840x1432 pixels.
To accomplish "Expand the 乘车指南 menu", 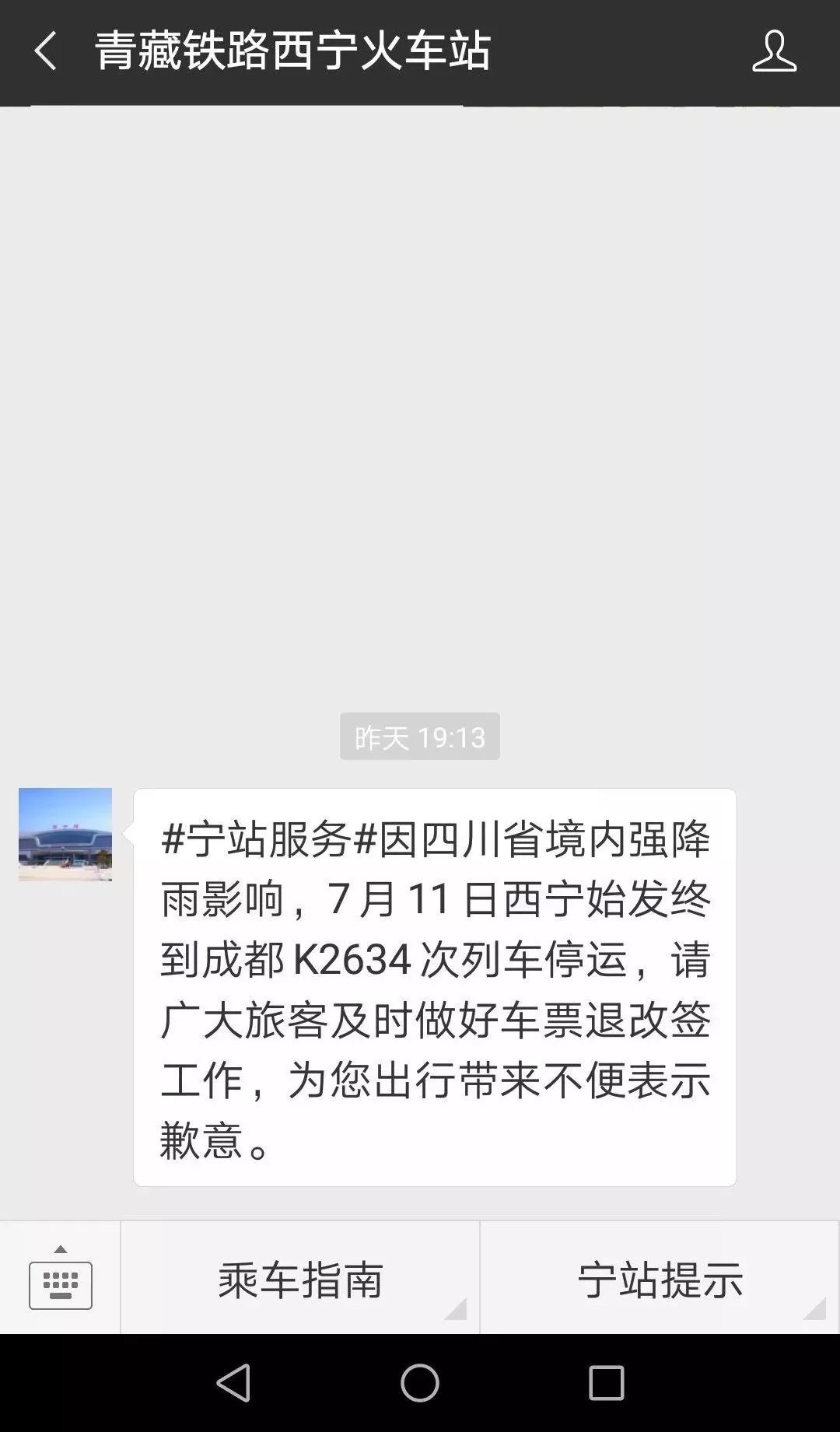I will point(300,1280).
